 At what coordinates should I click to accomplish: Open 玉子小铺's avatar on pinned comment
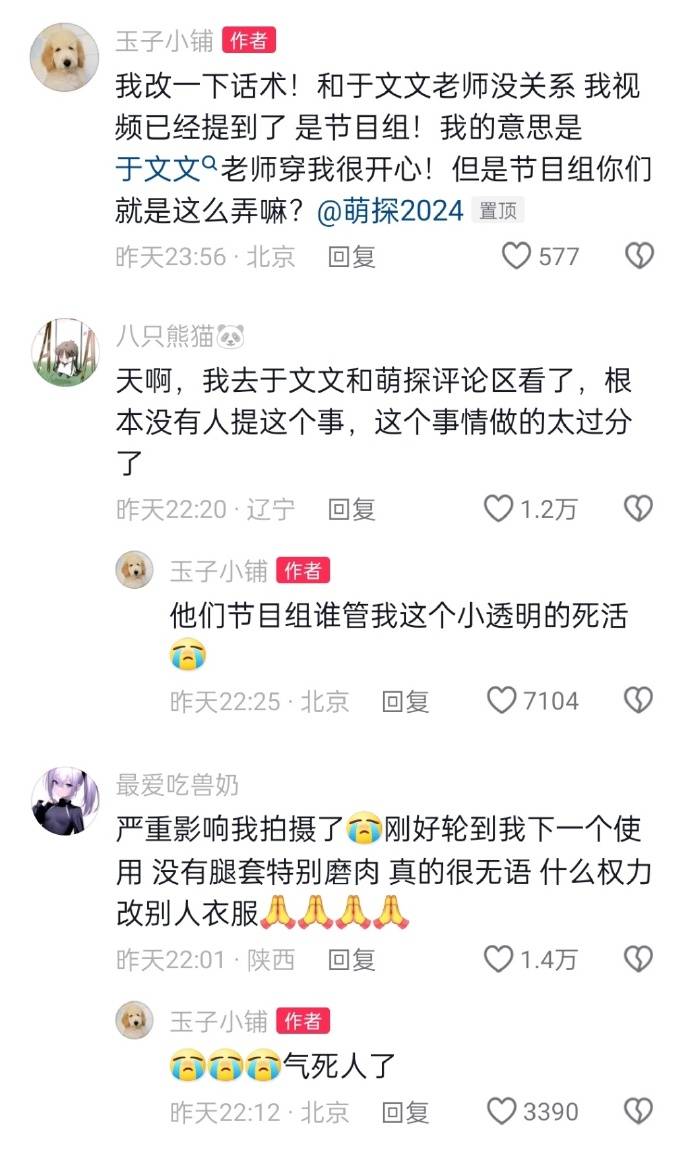pyautogui.click(x=66, y=57)
